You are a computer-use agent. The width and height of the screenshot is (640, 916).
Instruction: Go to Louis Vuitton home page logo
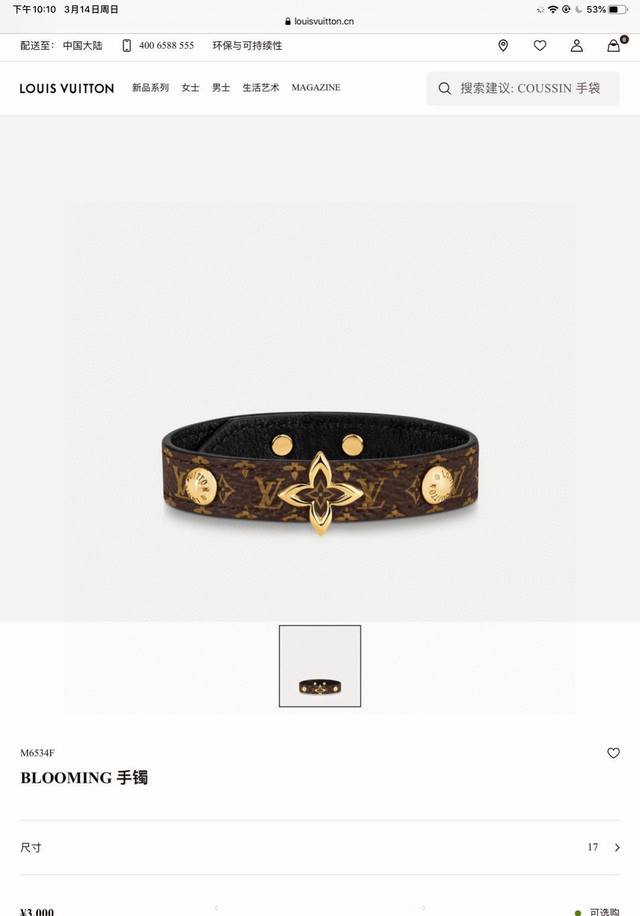click(x=67, y=88)
